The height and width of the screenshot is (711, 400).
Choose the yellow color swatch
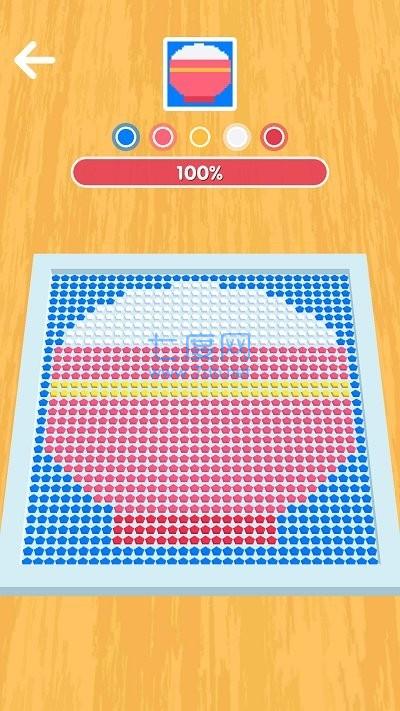point(200,136)
